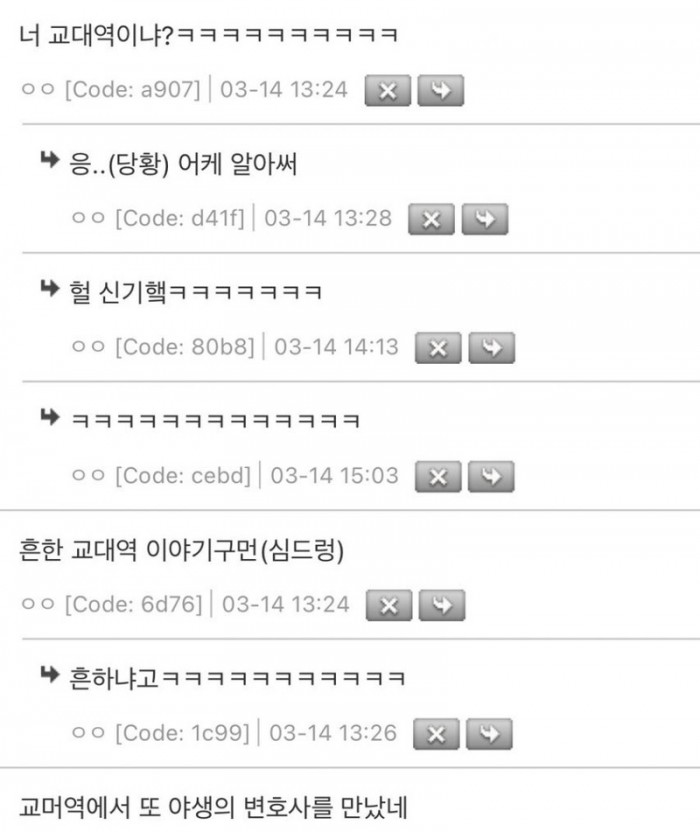Image resolution: width=700 pixels, height=832 pixels.
Task: Reply to the comment with Code 6d76
Action: tap(441, 606)
